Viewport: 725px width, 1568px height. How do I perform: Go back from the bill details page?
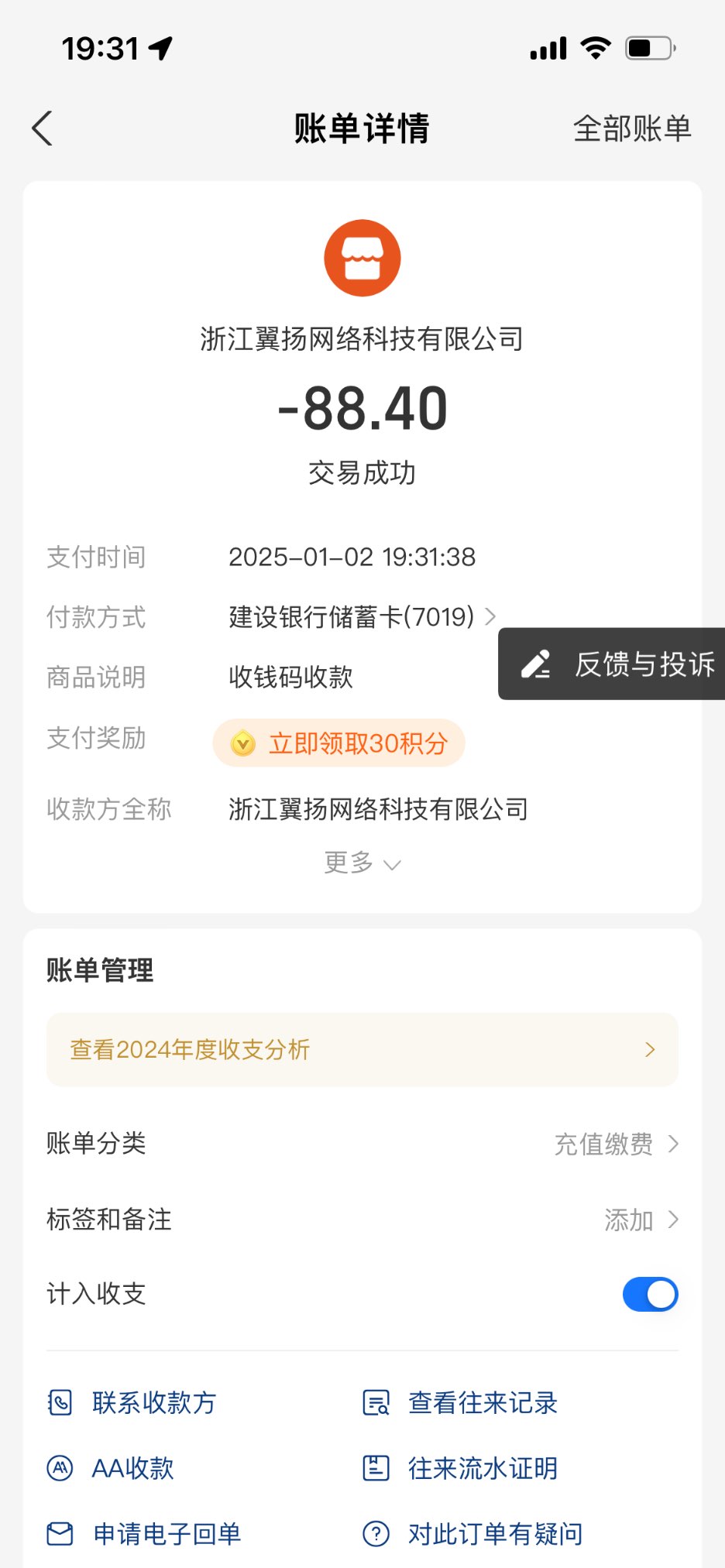(43, 129)
